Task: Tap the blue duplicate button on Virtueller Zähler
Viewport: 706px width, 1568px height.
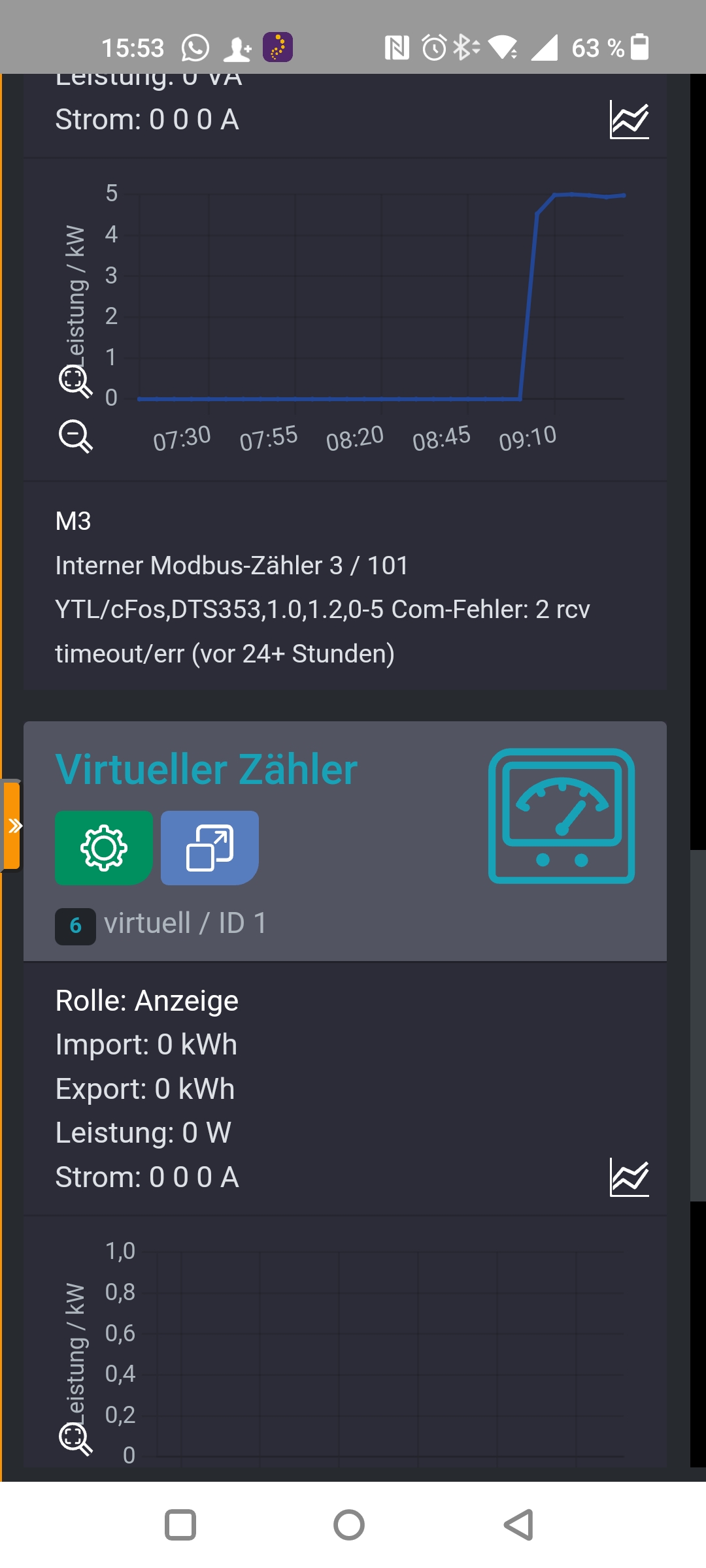Action: [210, 848]
